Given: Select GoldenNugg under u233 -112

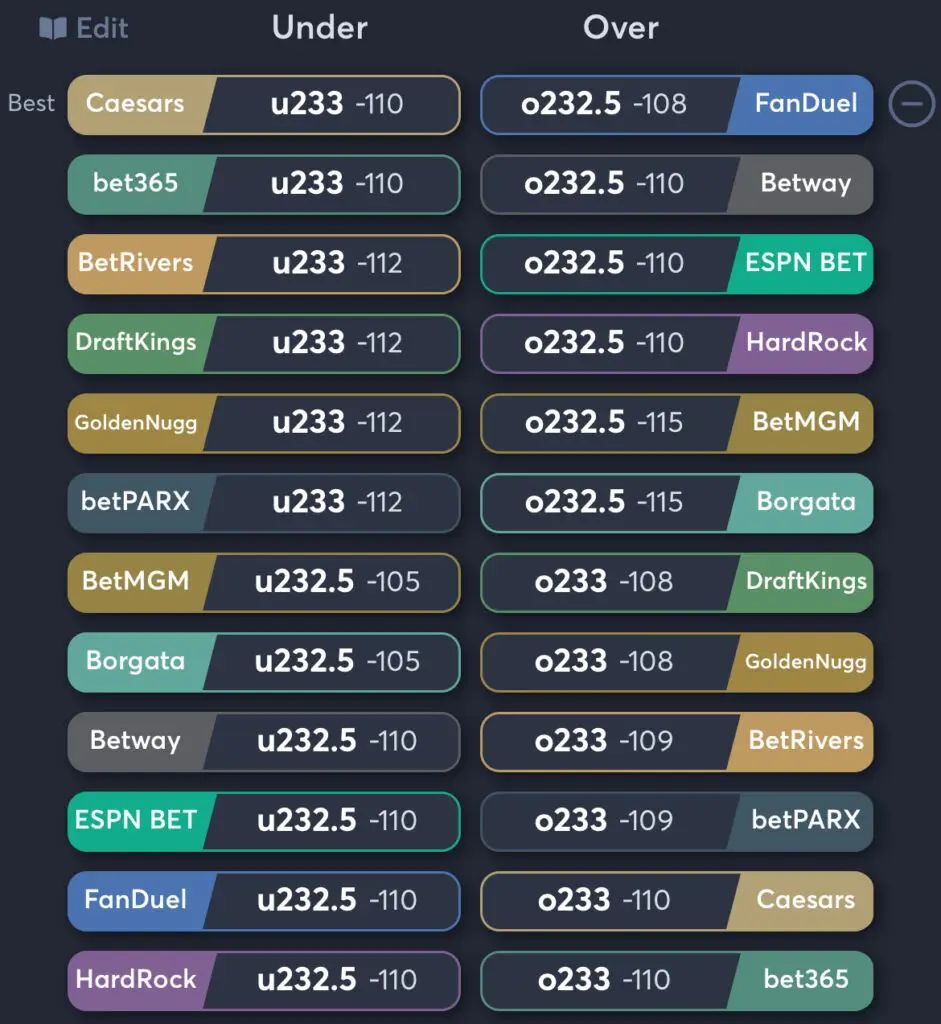Looking at the screenshot, I should coord(264,422).
